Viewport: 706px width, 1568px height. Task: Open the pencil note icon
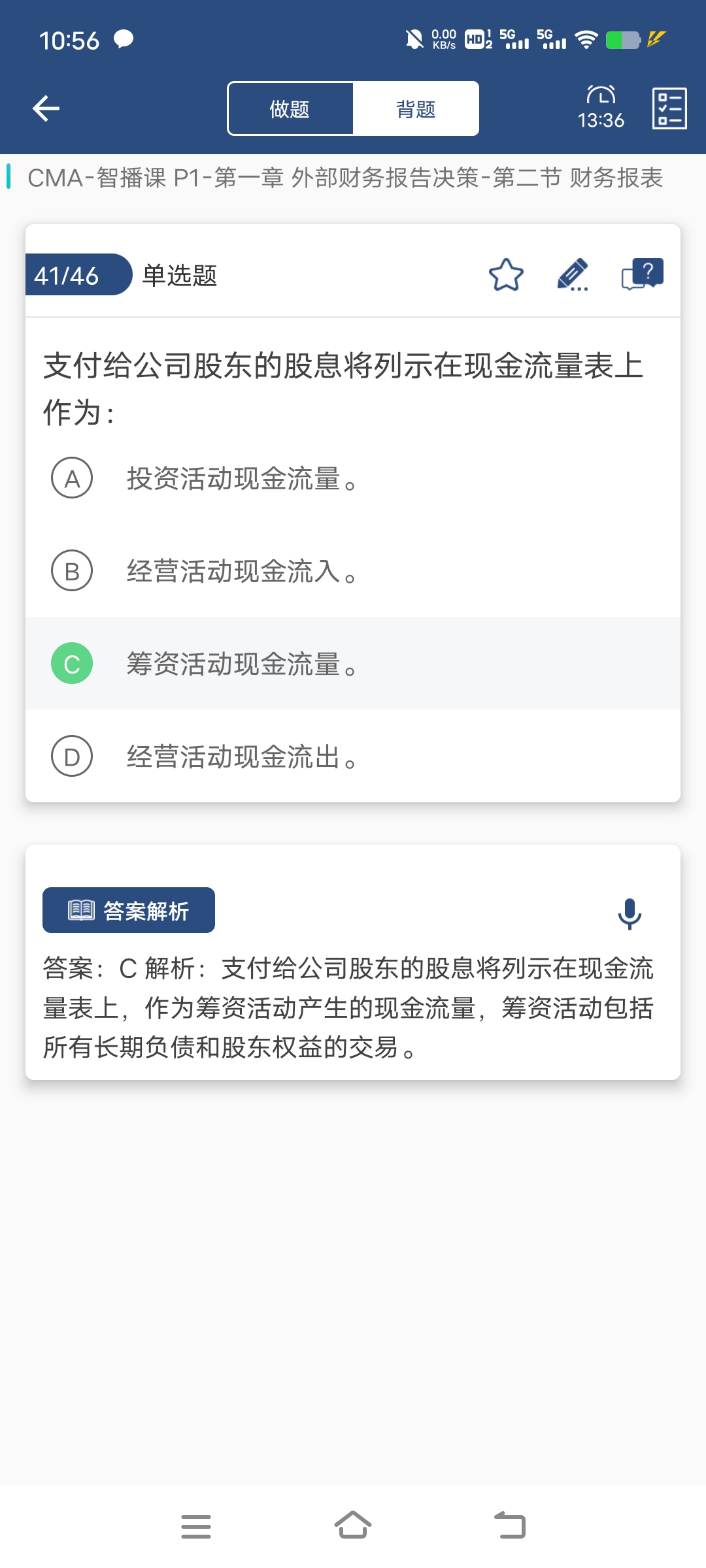coord(573,275)
